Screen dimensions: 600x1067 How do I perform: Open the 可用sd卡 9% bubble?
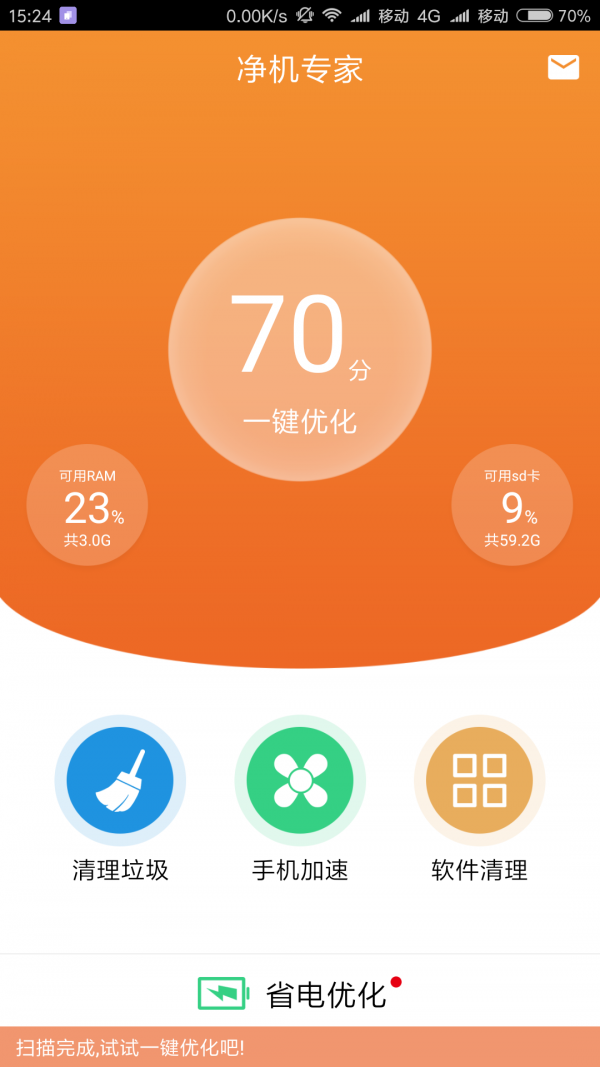pyautogui.click(x=512, y=505)
